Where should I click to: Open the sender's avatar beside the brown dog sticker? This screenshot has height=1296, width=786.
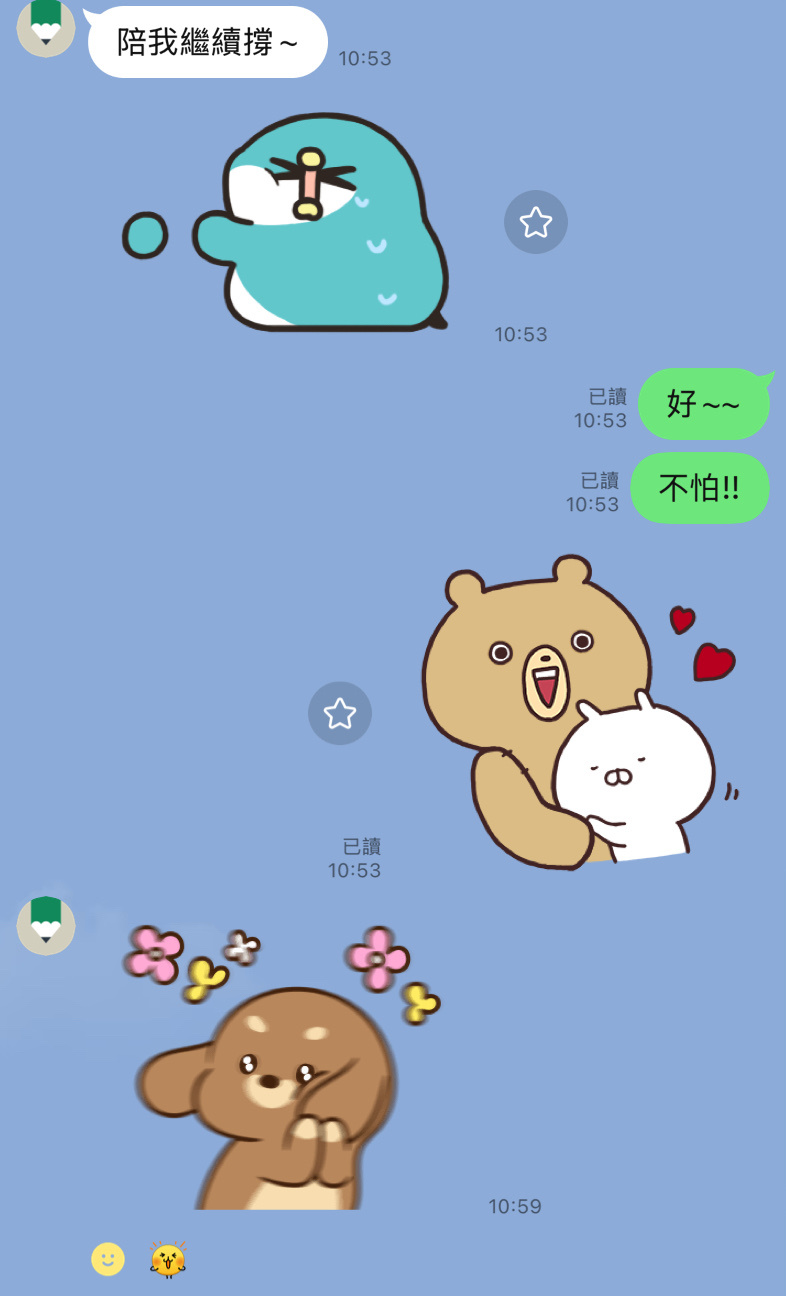[46, 925]
